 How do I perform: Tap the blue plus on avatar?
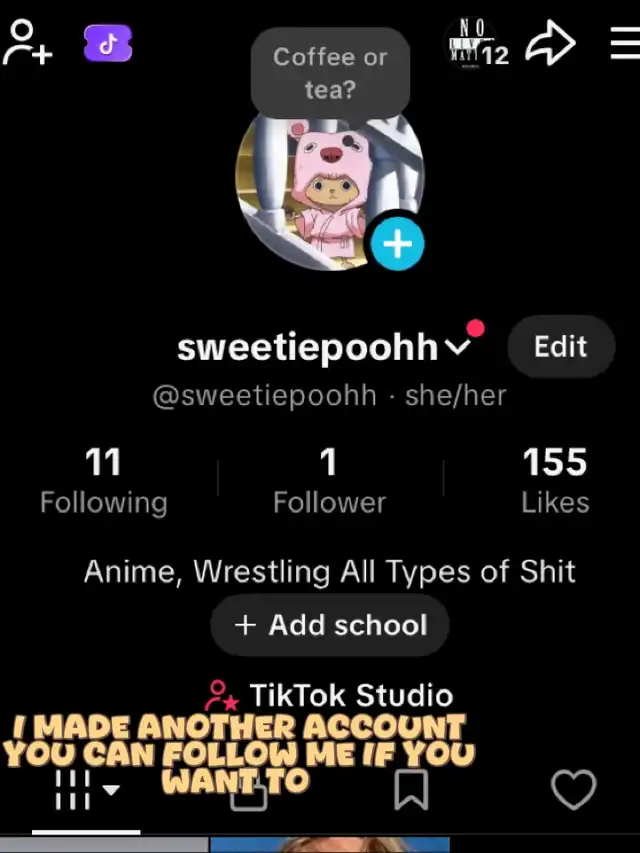[x=398, y=244]
